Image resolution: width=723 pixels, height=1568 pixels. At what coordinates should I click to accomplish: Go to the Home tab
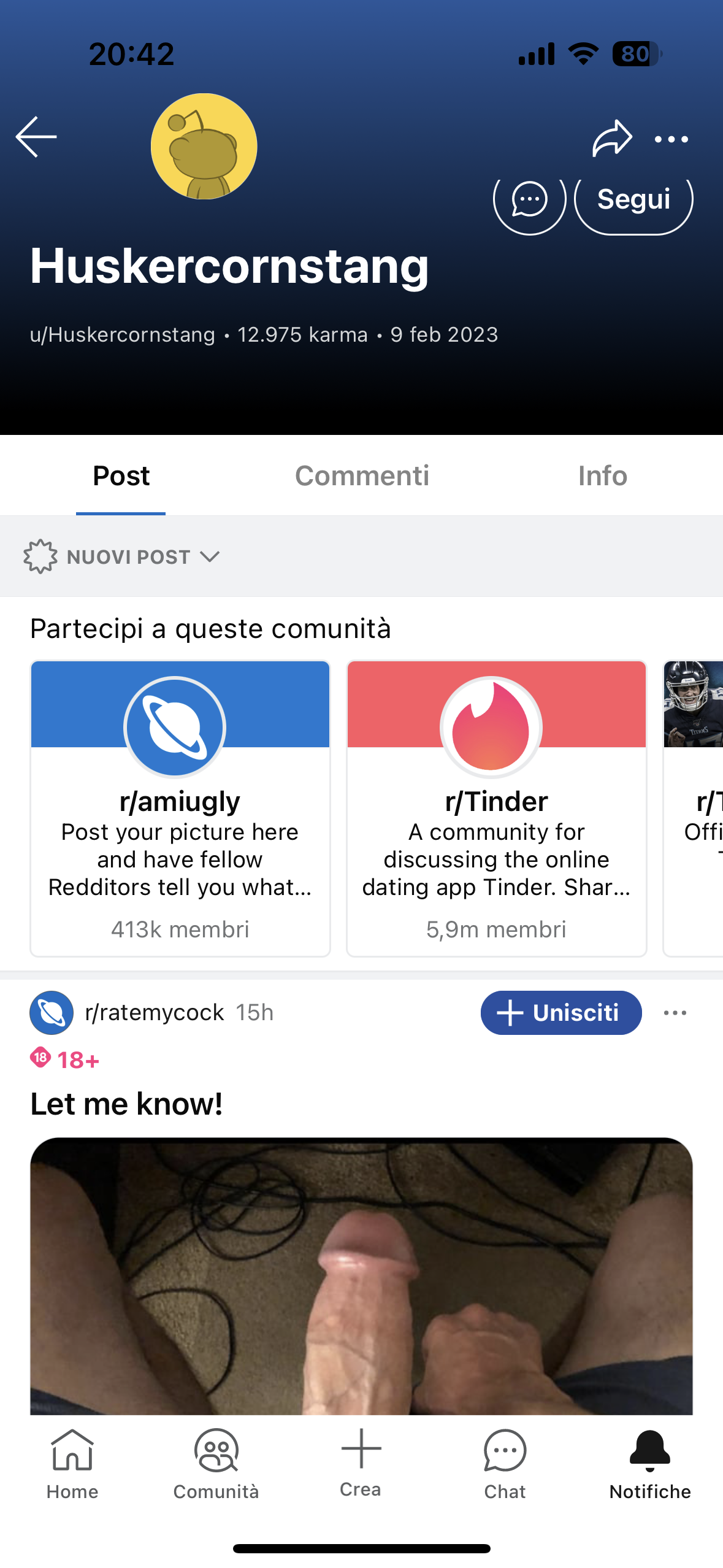[72, 1464]
